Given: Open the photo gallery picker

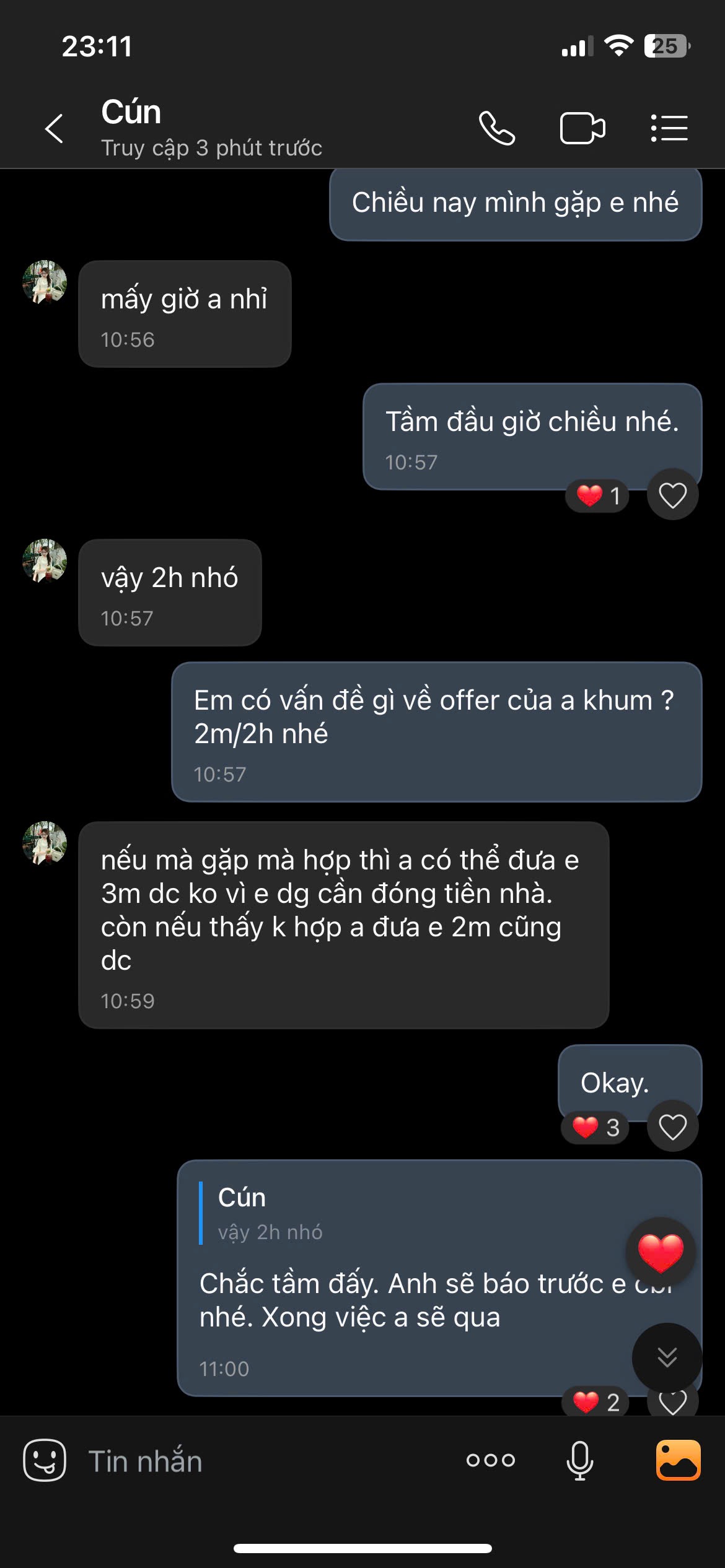Looking at the screenshot, I should 678,1460.
